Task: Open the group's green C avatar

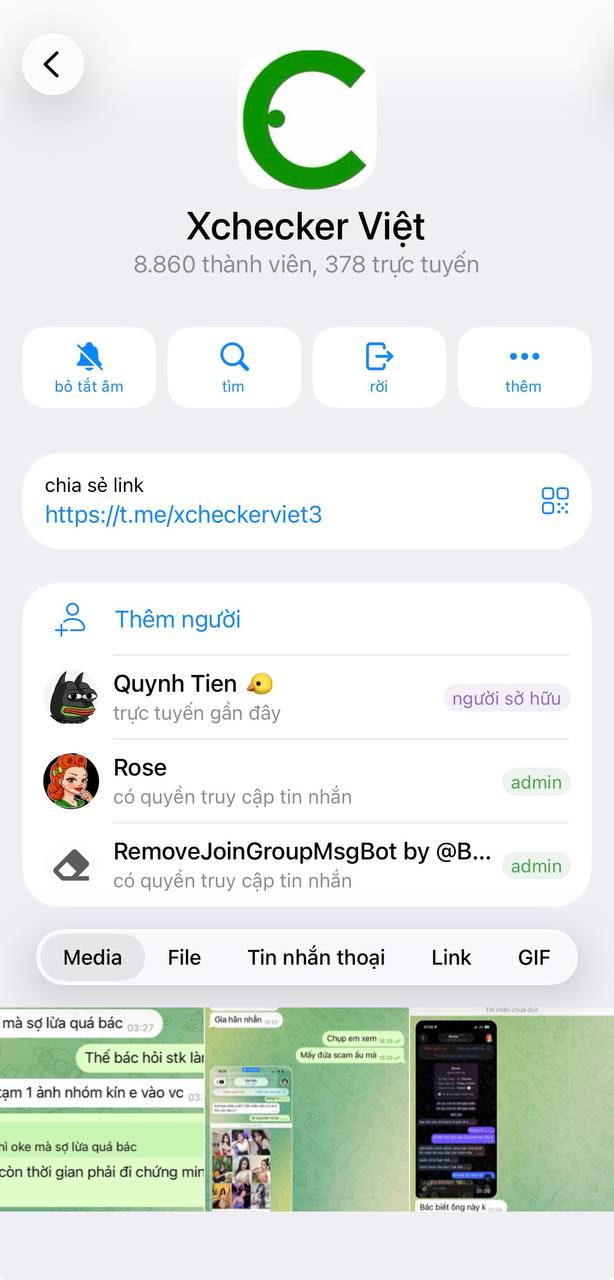Action: 307,120
